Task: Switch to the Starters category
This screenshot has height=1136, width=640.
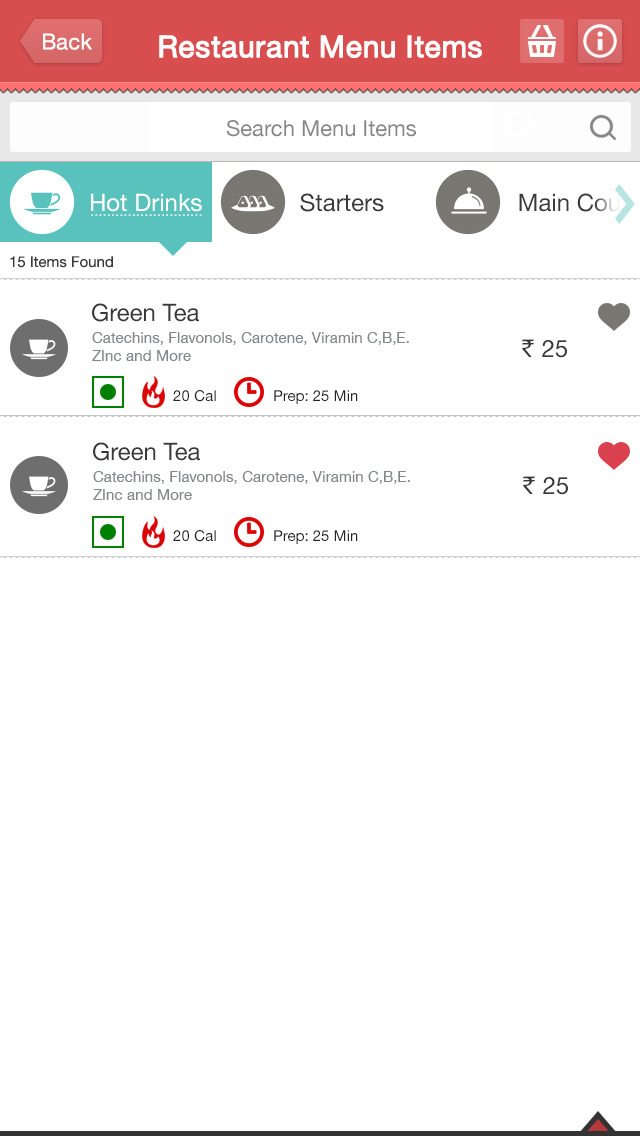Action: coord(304,203)
